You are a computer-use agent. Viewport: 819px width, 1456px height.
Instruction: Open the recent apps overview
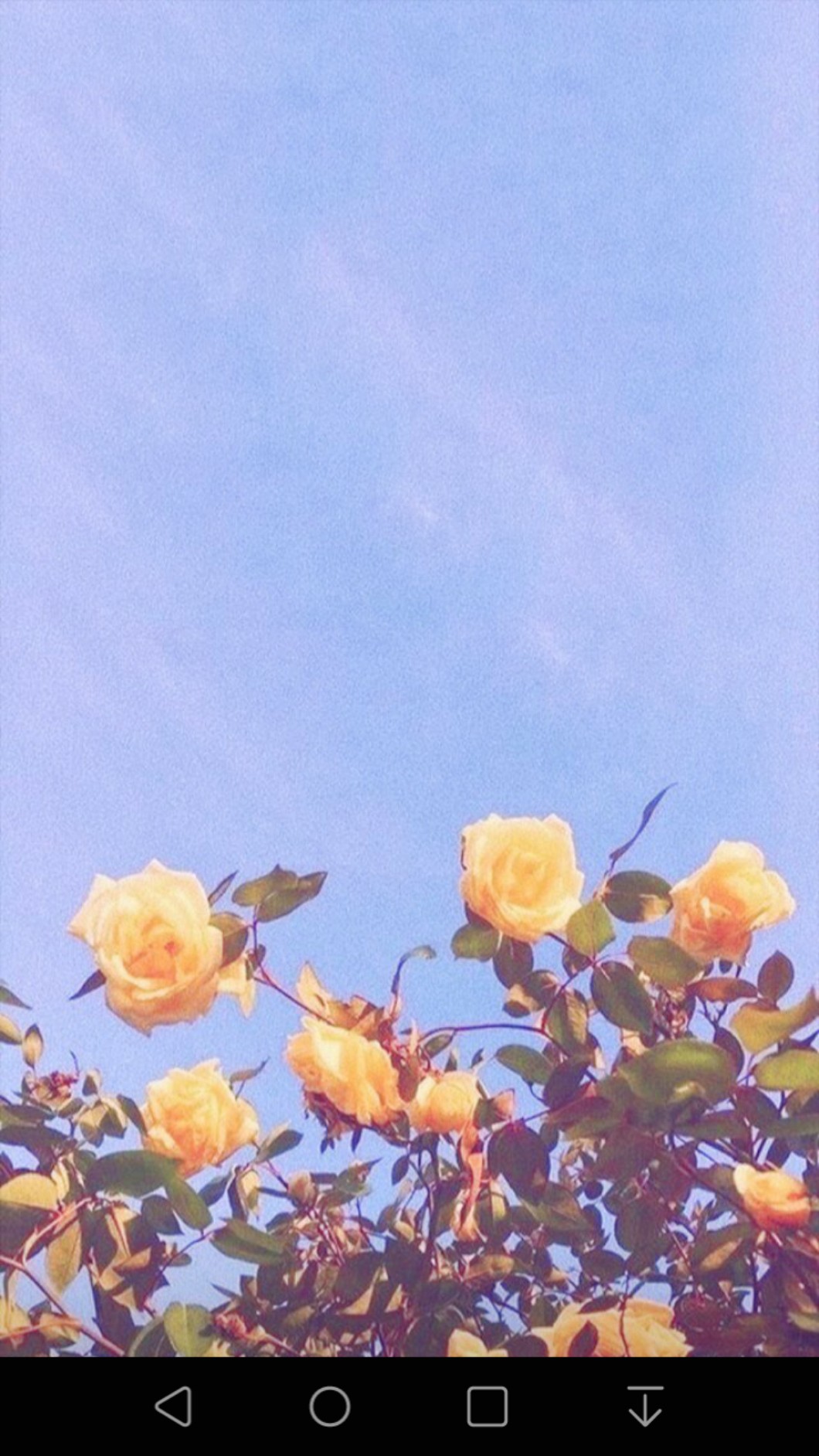click(488, 1406)
